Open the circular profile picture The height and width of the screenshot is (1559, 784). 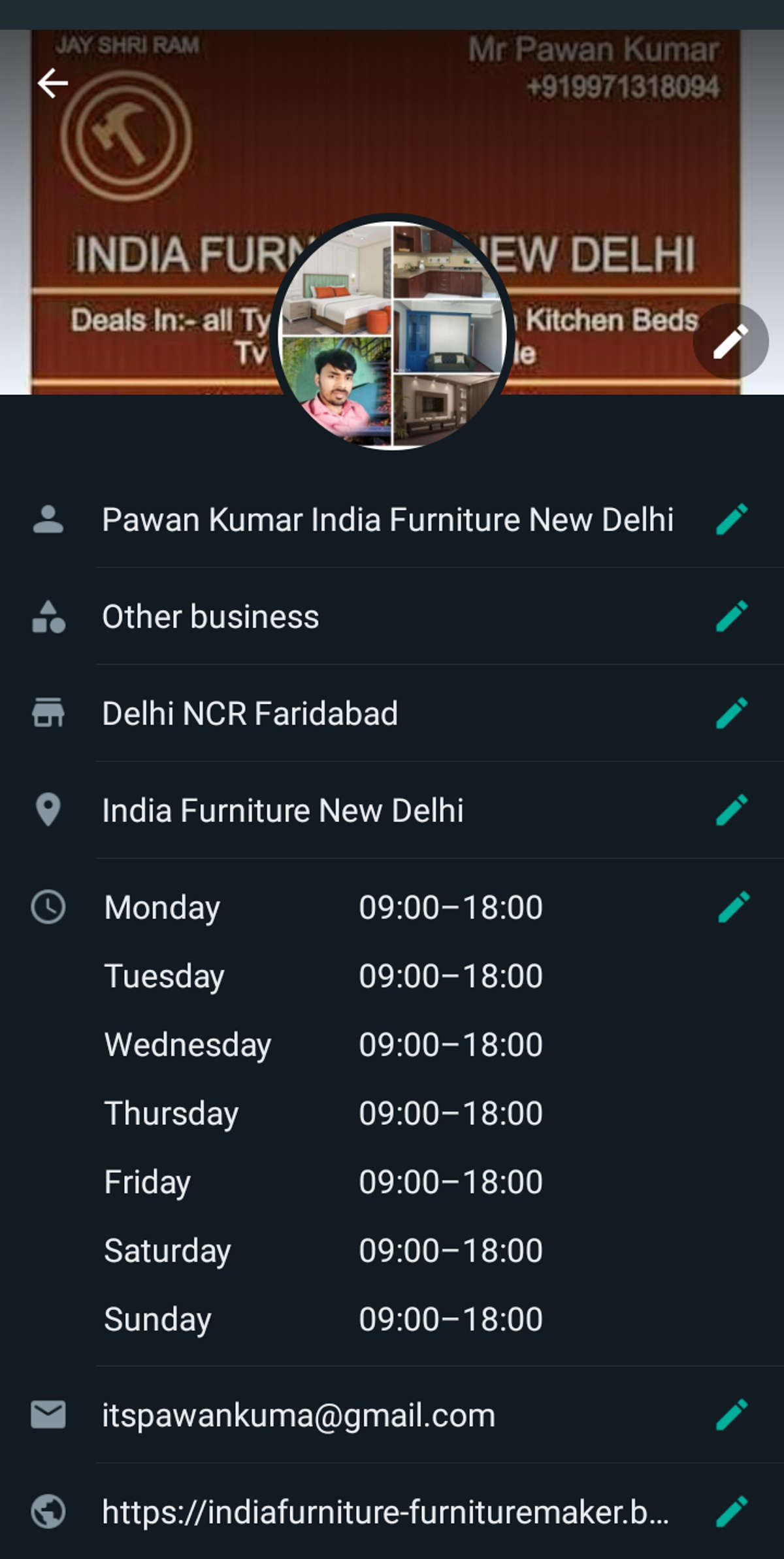(392, 333)
